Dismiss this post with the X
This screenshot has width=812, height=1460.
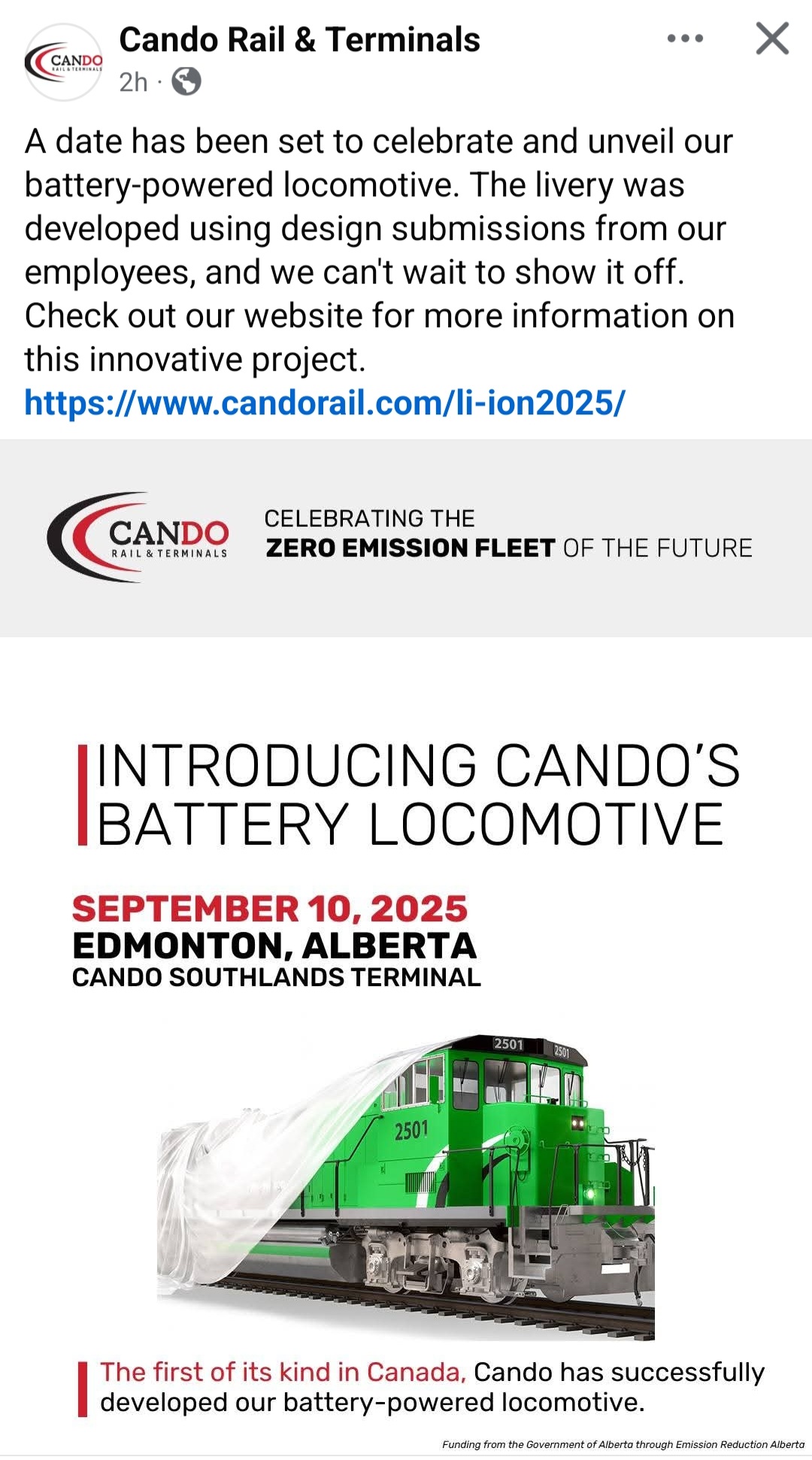(772, 39)
